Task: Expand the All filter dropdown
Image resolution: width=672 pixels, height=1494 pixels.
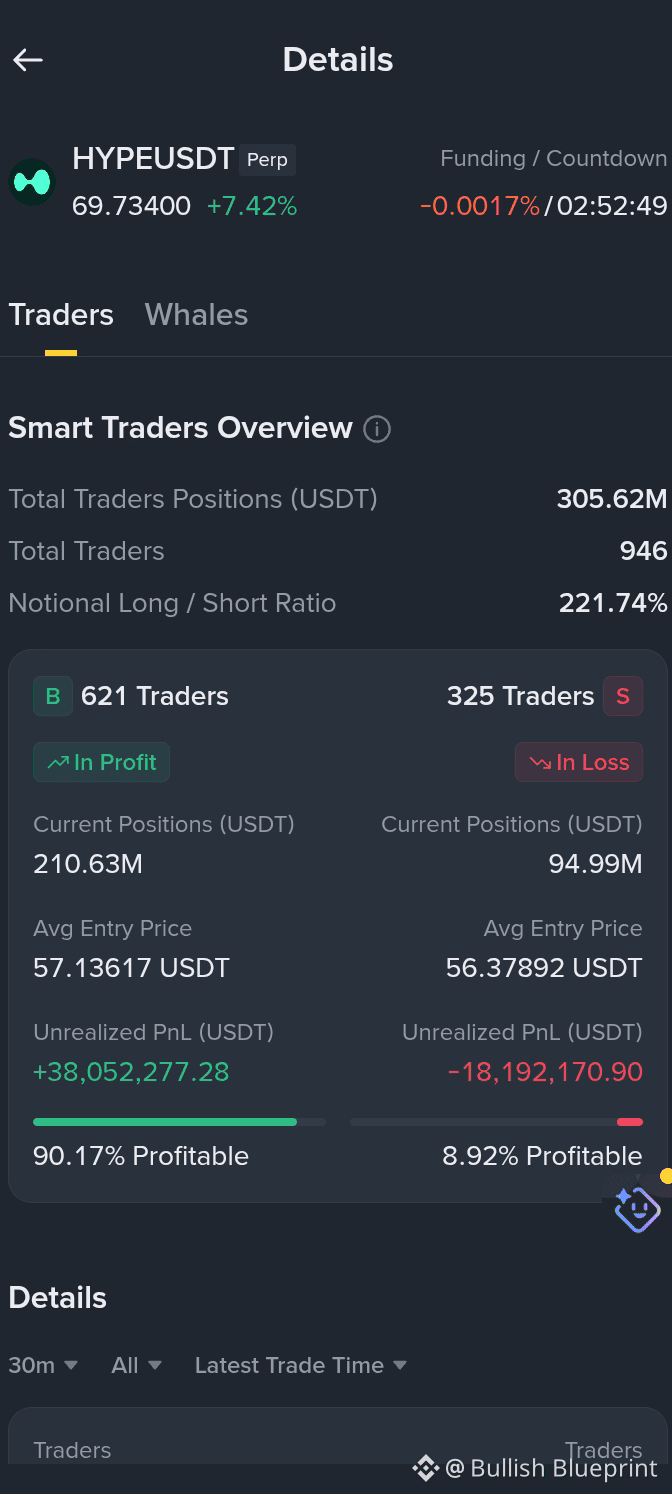Action: [x=136, y=1365]
